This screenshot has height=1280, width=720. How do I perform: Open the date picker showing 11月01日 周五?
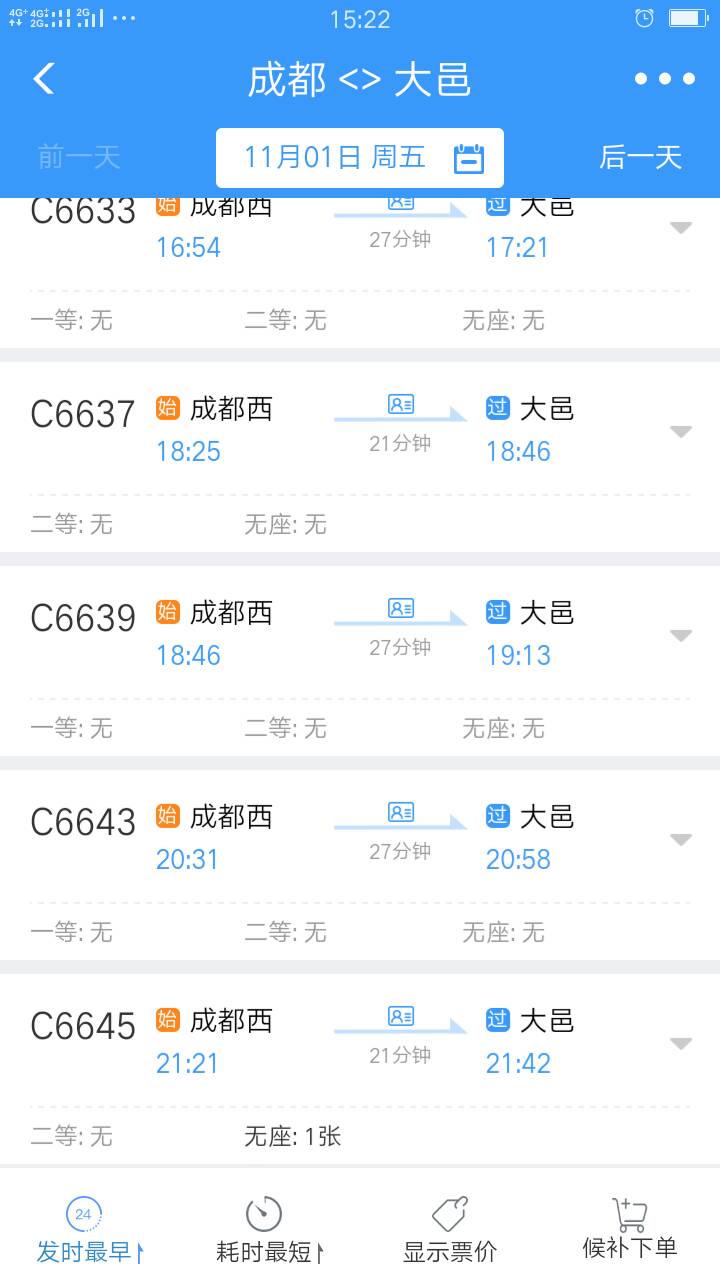(x=360, y=157)
